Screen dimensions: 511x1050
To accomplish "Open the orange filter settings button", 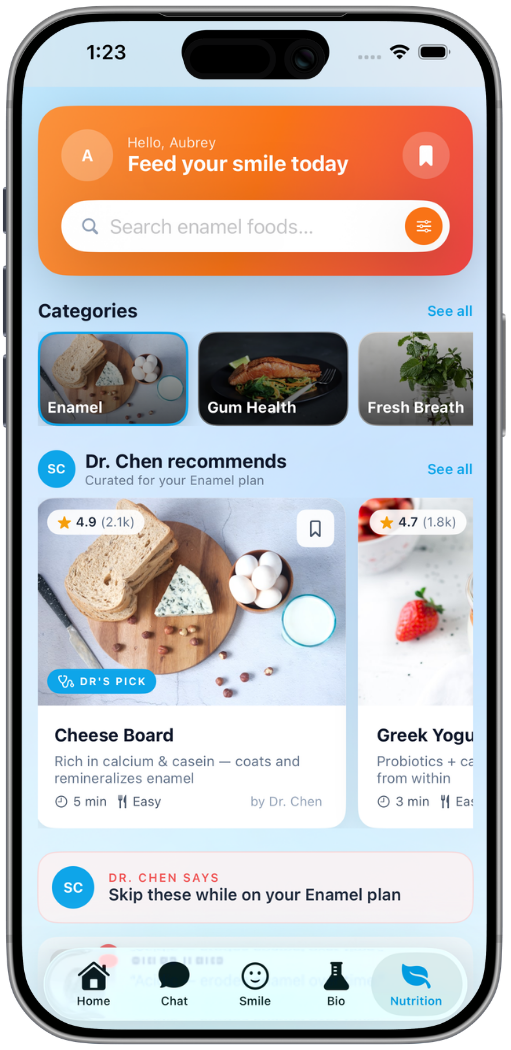I will pos(423,226).
